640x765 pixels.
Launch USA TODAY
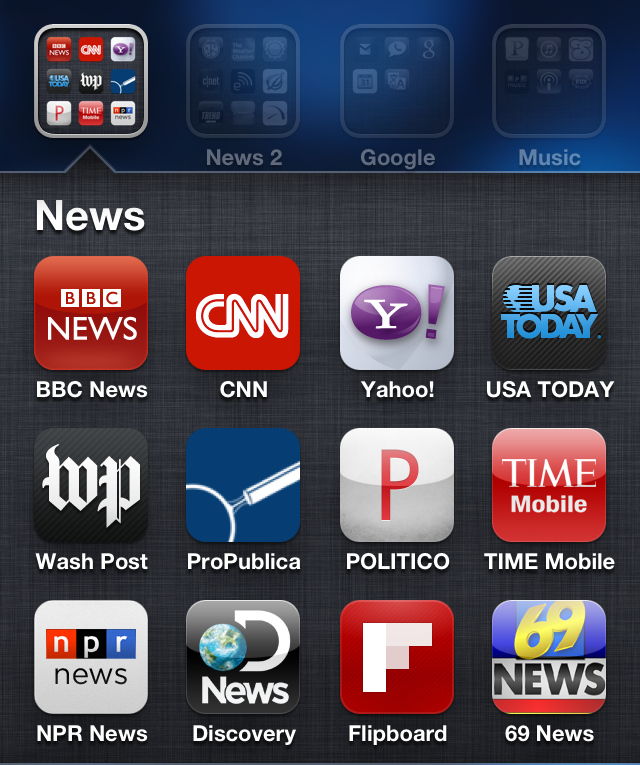click(549, 313)
